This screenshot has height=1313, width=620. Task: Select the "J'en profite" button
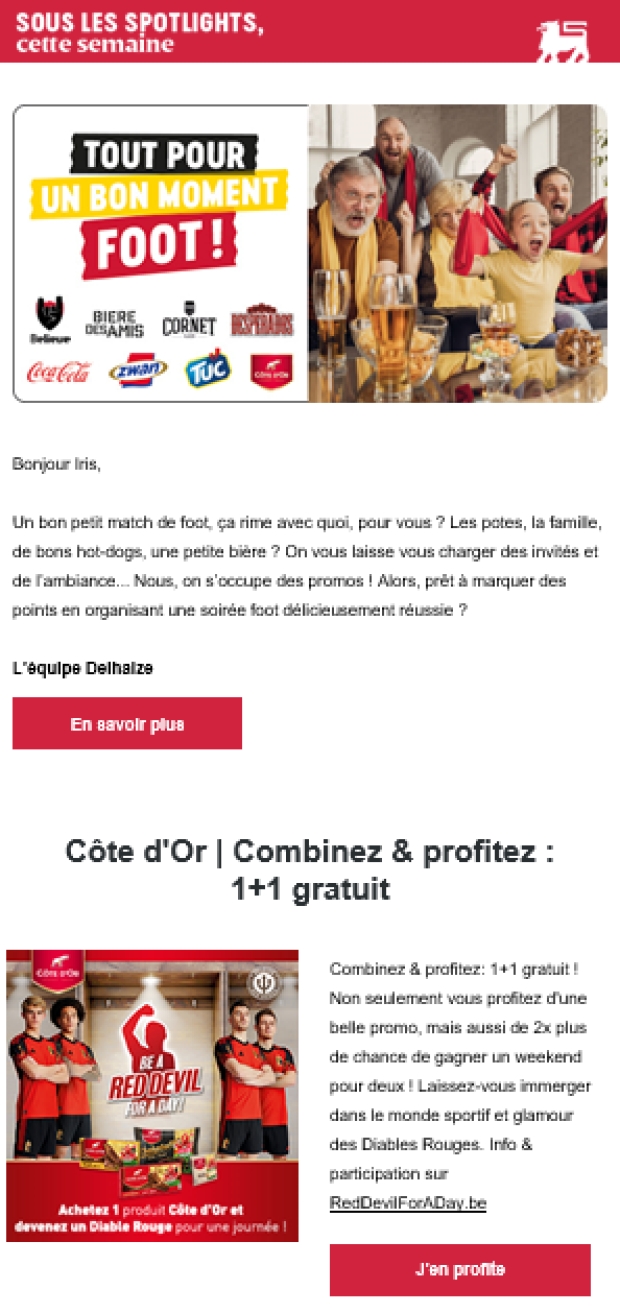tap(460, 1270)
